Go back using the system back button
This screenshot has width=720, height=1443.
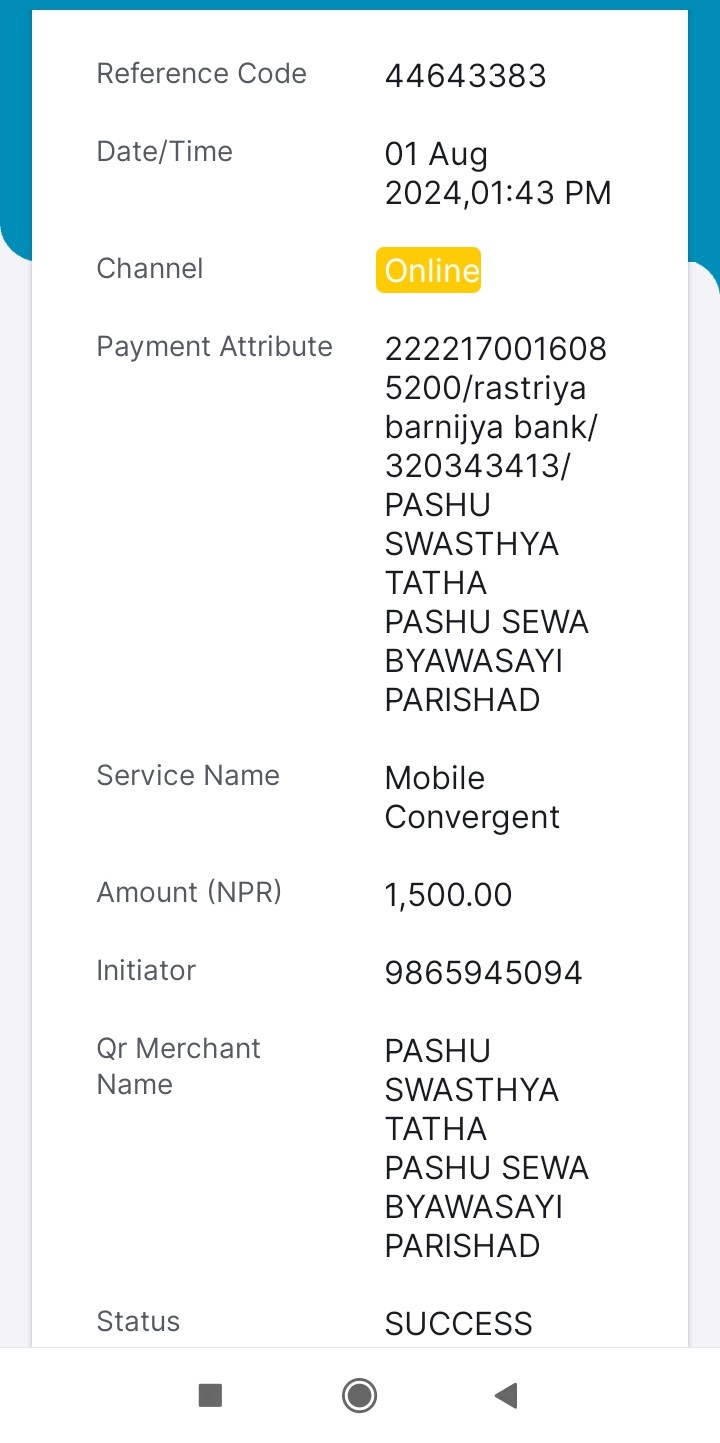(506, 1395)
